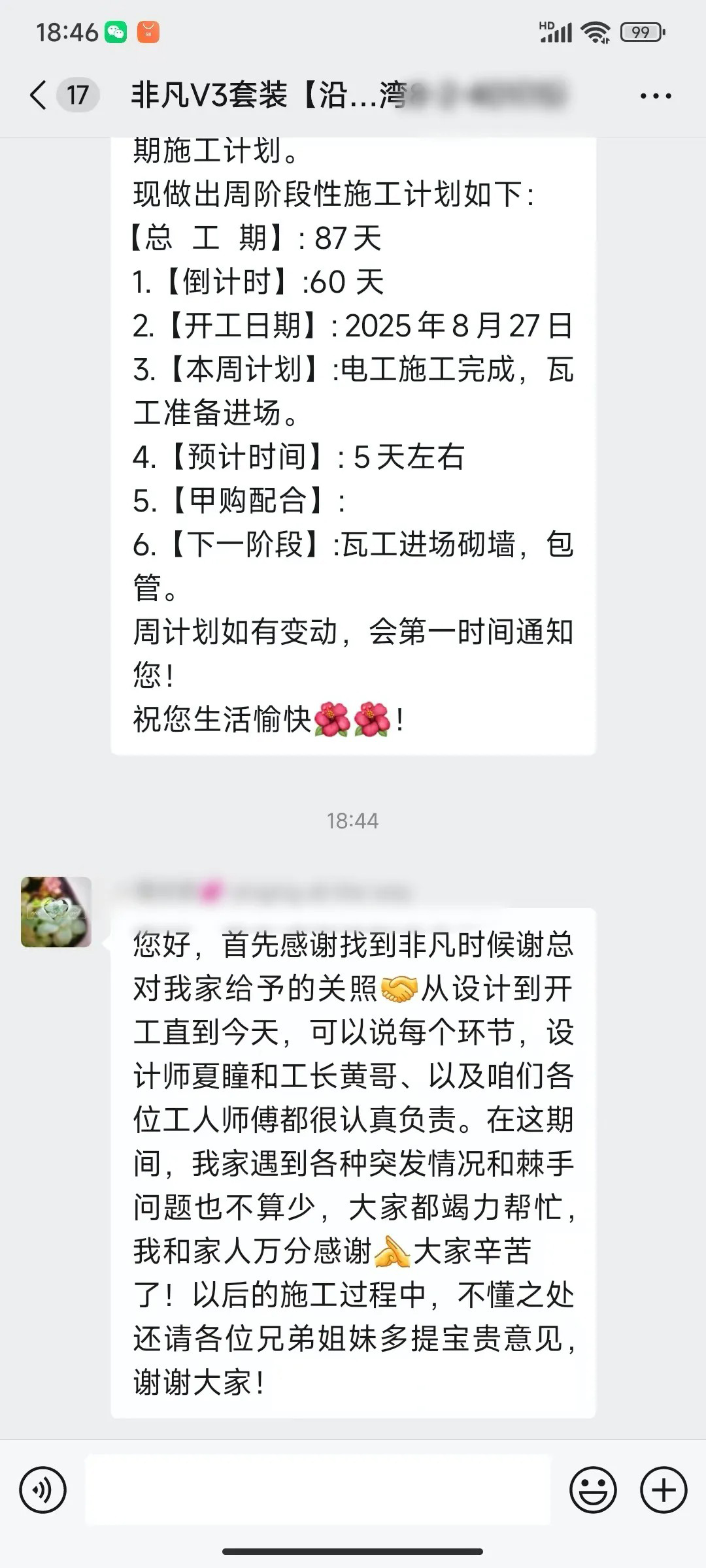Open the emoji sticker panel
Screen dimensions: 706x1568
593,1490
